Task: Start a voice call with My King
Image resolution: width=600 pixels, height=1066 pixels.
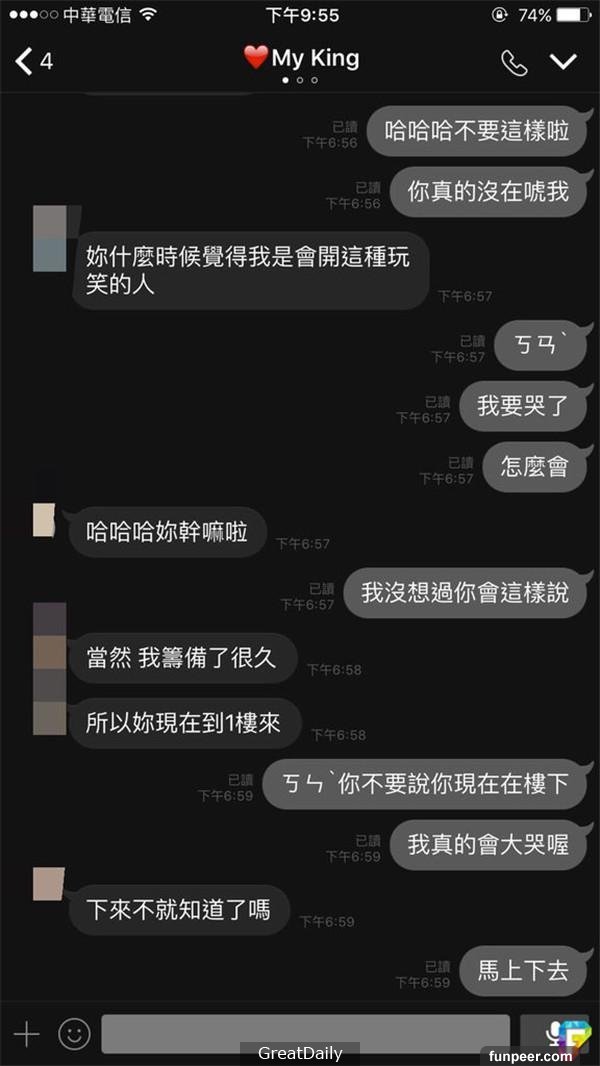Action: [514, 62]
